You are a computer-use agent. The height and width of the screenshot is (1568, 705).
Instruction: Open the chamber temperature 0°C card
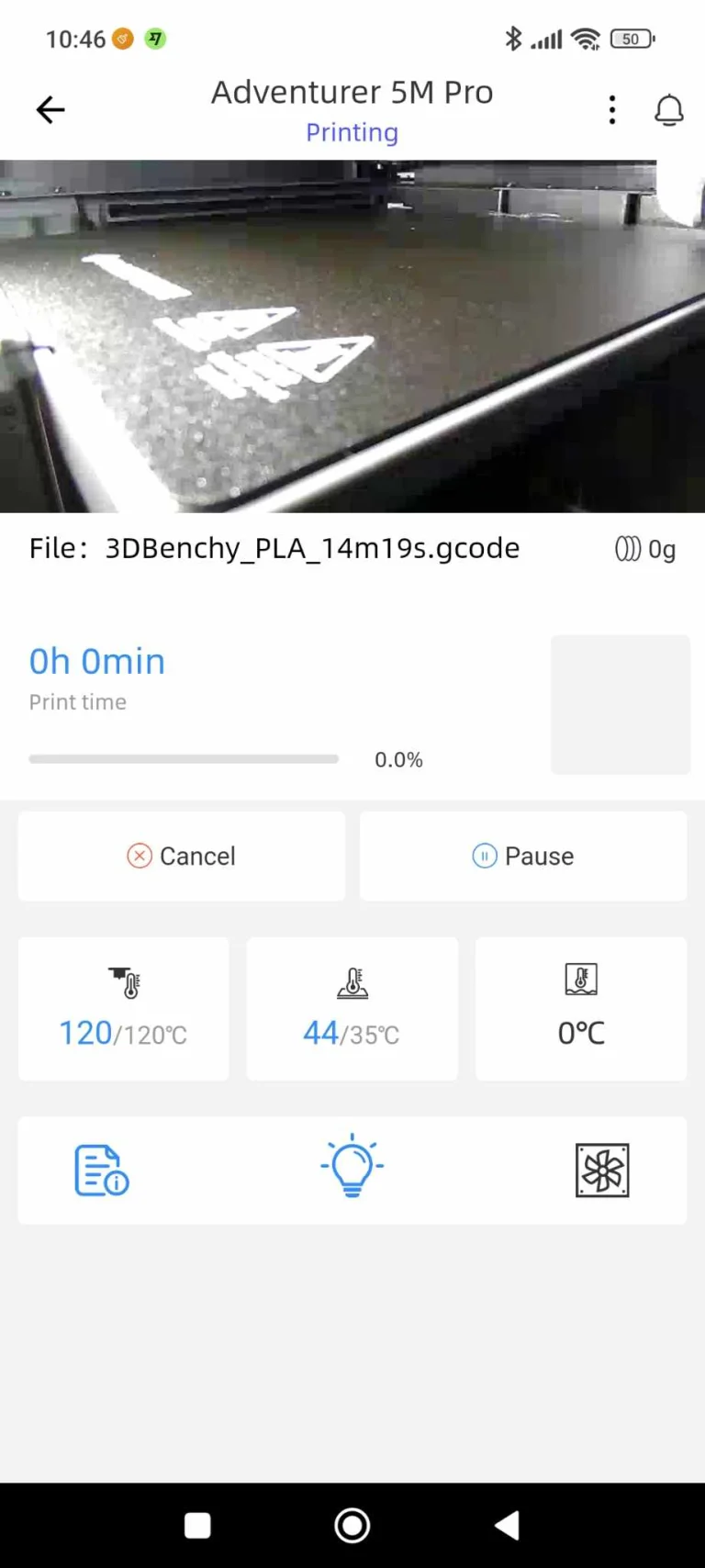581,1008
